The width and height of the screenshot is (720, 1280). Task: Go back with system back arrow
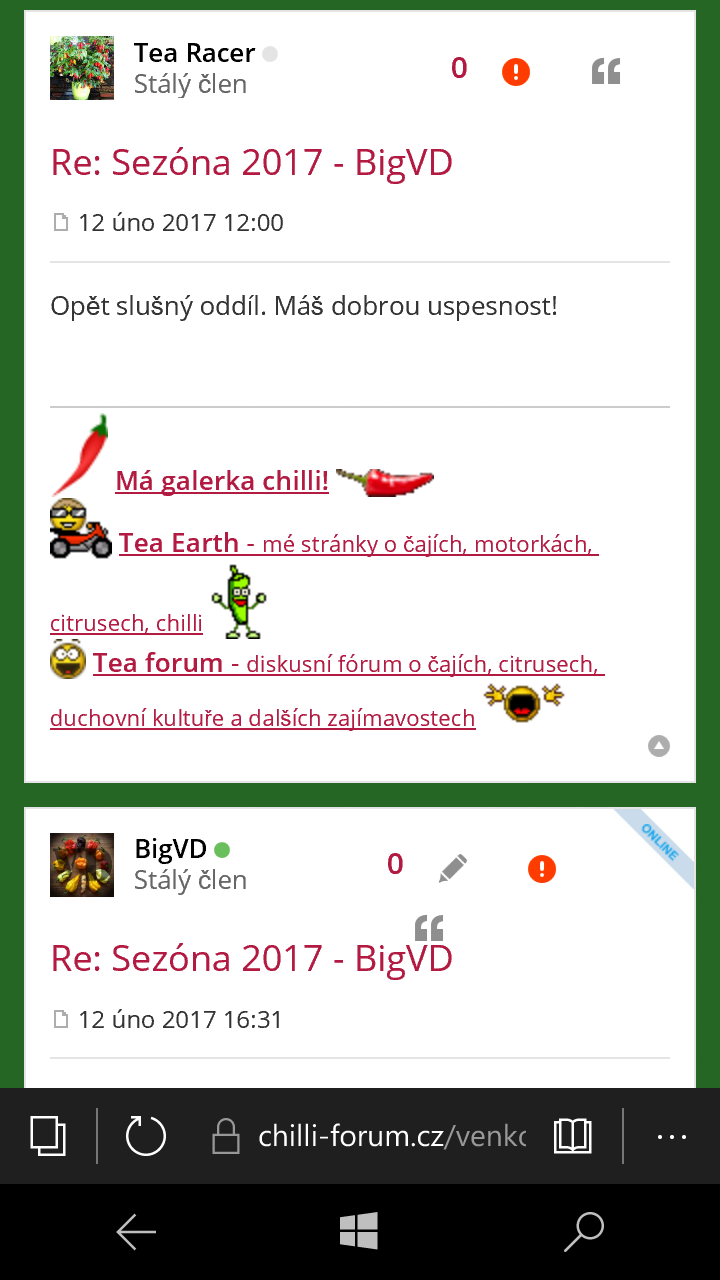click(x=136, y=1232)
